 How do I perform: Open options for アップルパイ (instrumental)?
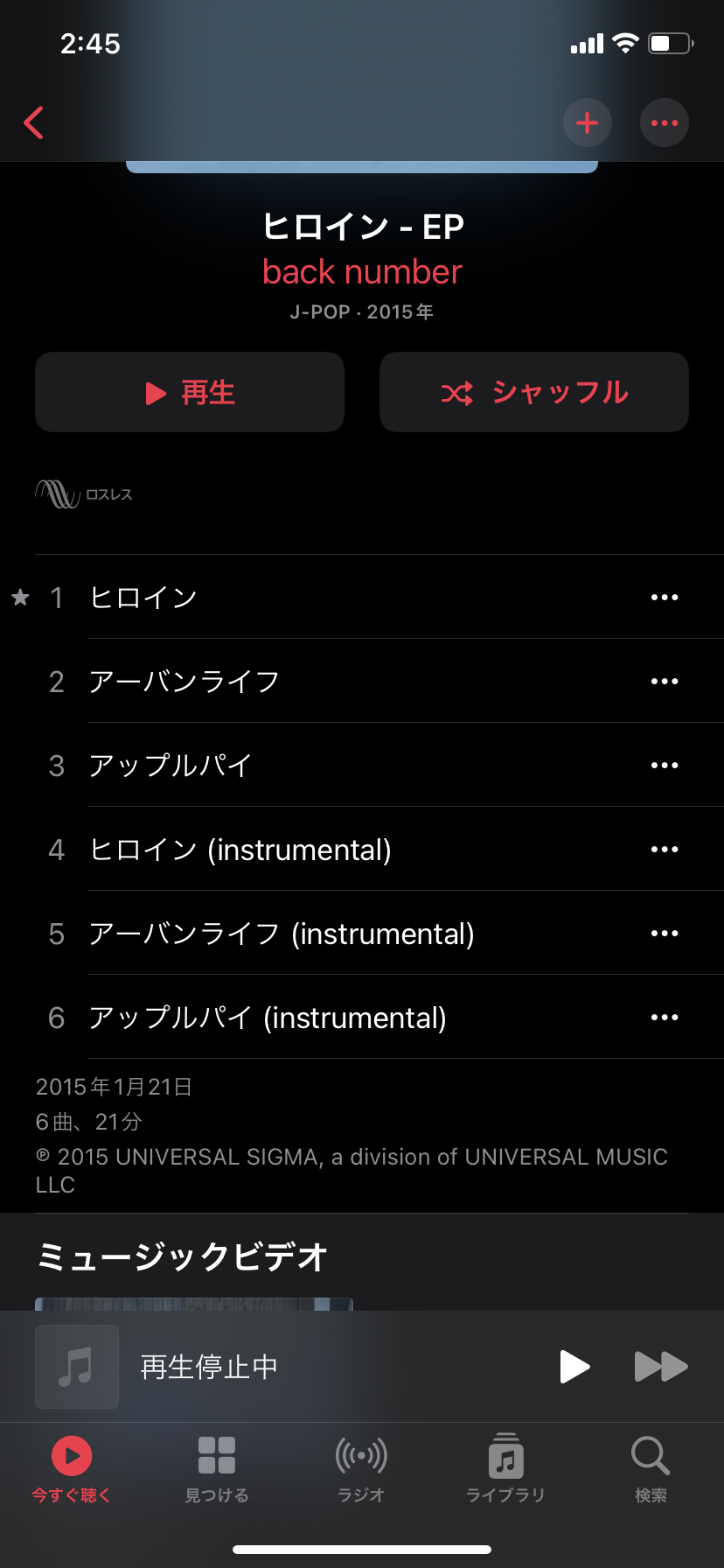click(x=665, y=1018)
